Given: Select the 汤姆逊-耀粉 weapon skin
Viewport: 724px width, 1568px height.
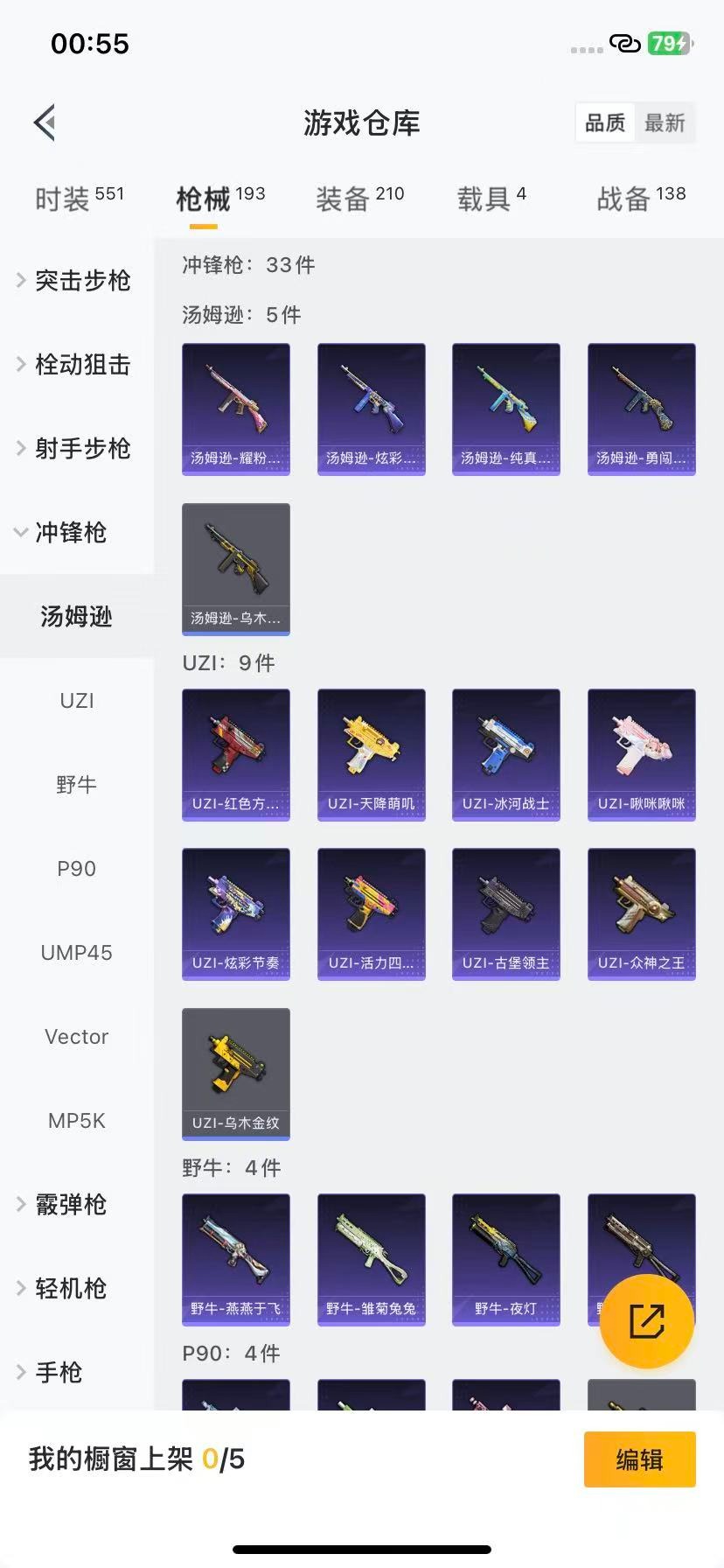Looking at the screenshot, I should click(235, 409).
